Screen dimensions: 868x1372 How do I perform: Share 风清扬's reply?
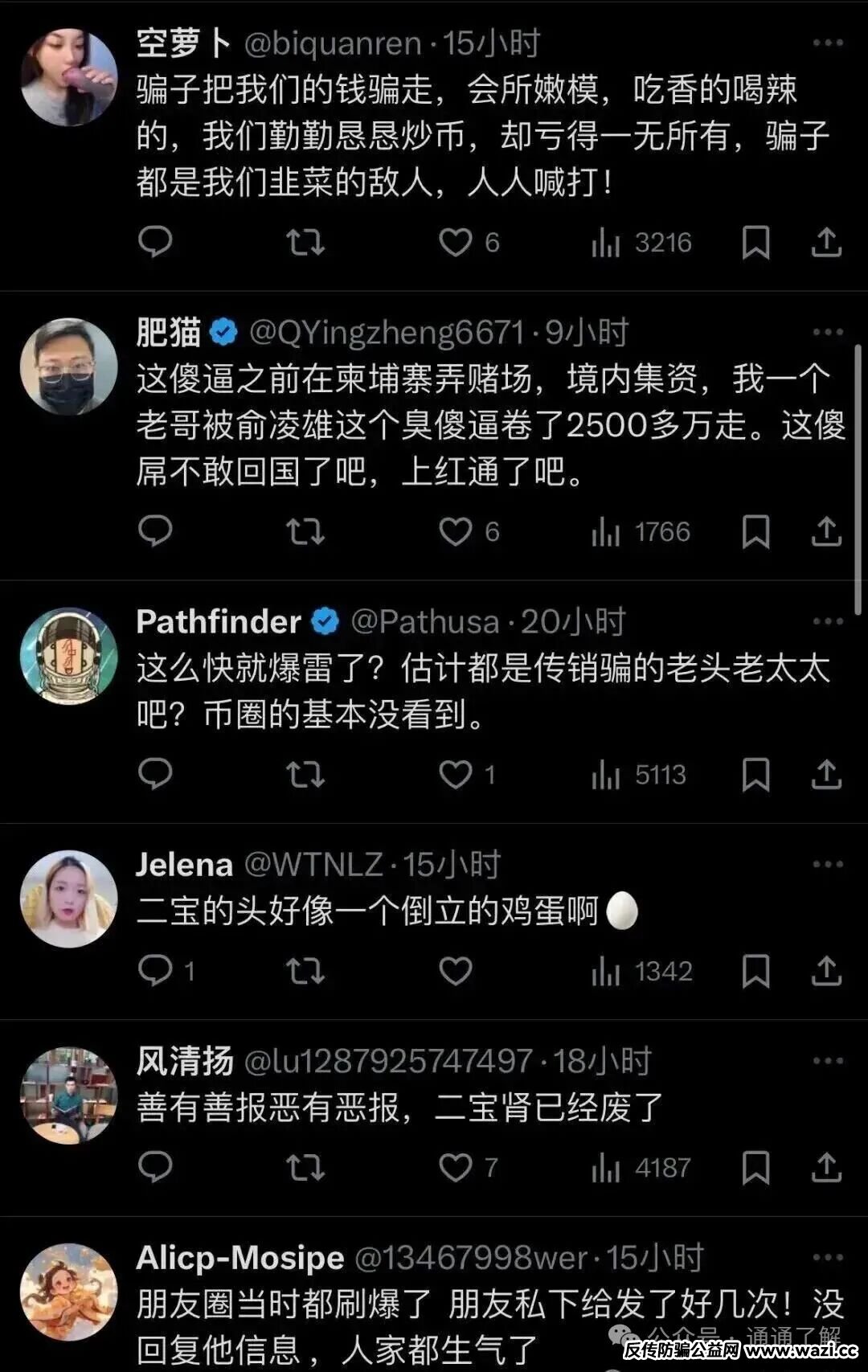826,1167
